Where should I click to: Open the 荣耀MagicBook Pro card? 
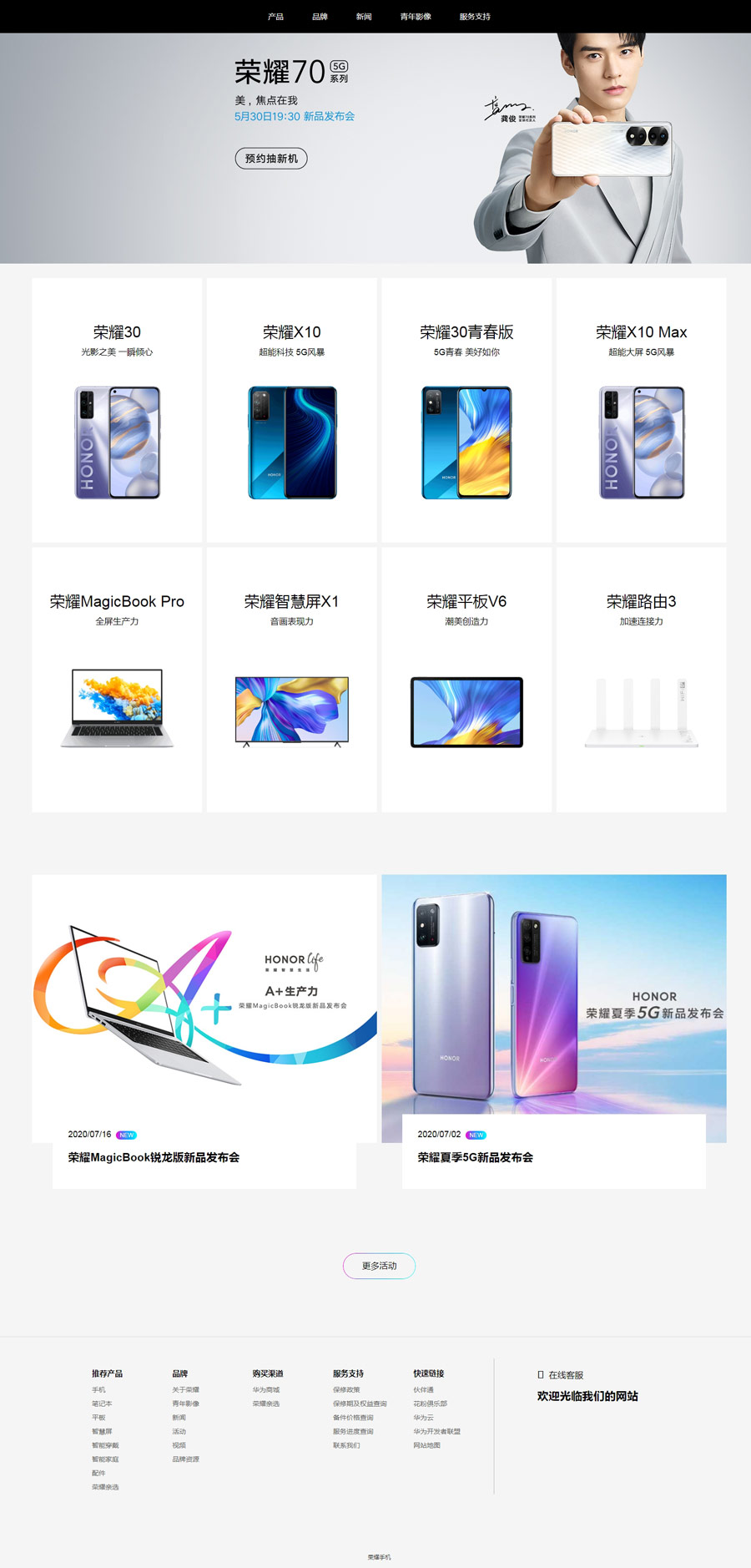117,679
